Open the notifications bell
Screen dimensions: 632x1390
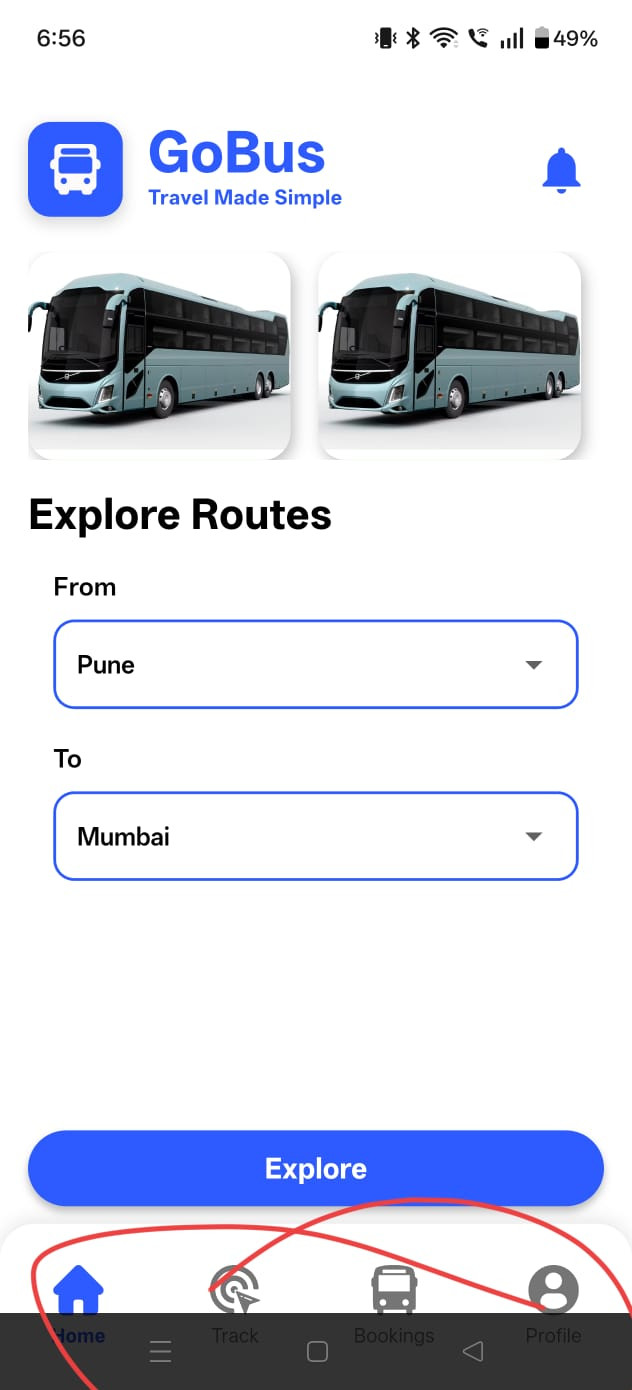561,170
